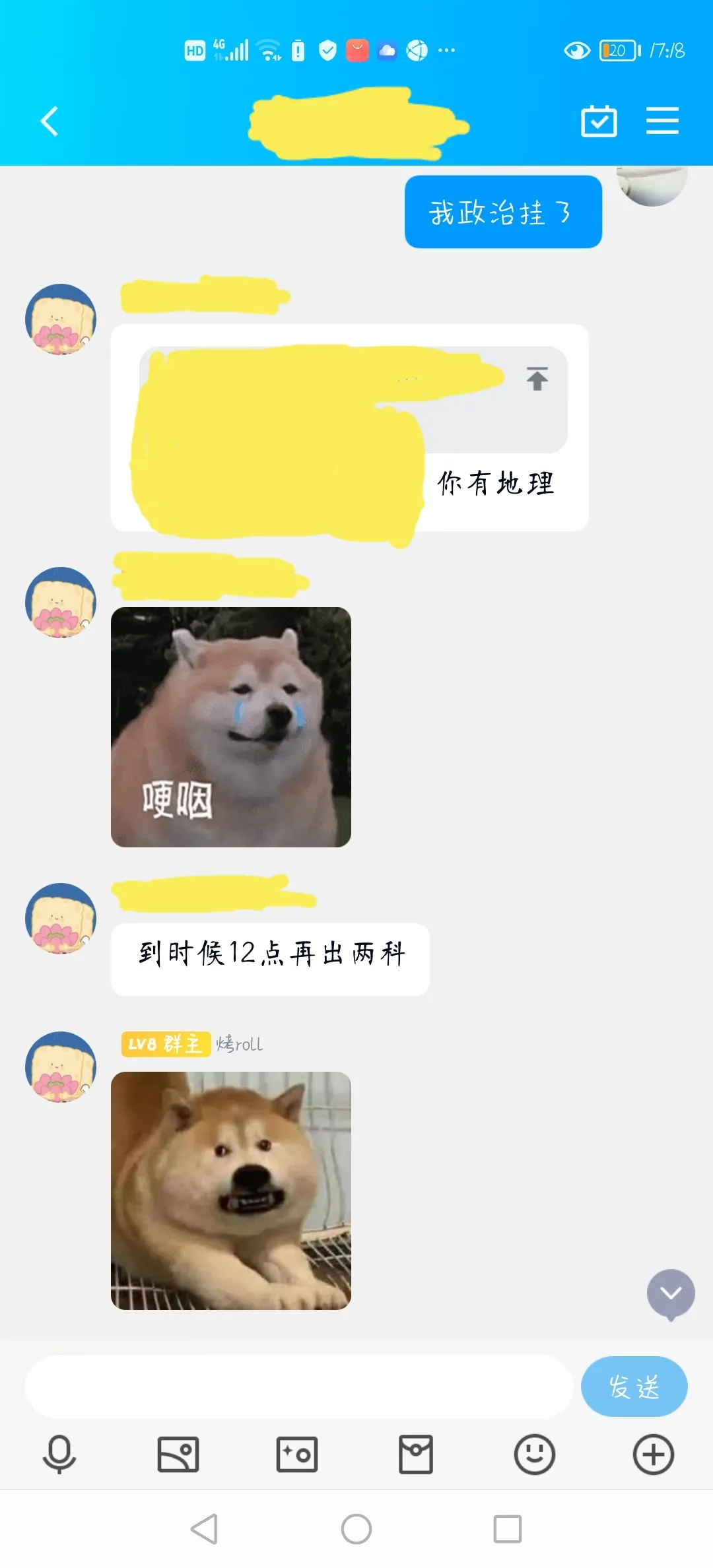The width and height of the screenshot is (713, 1568).
Task: Open more attachment options plus icon
Action: [x=654, y=1454]
